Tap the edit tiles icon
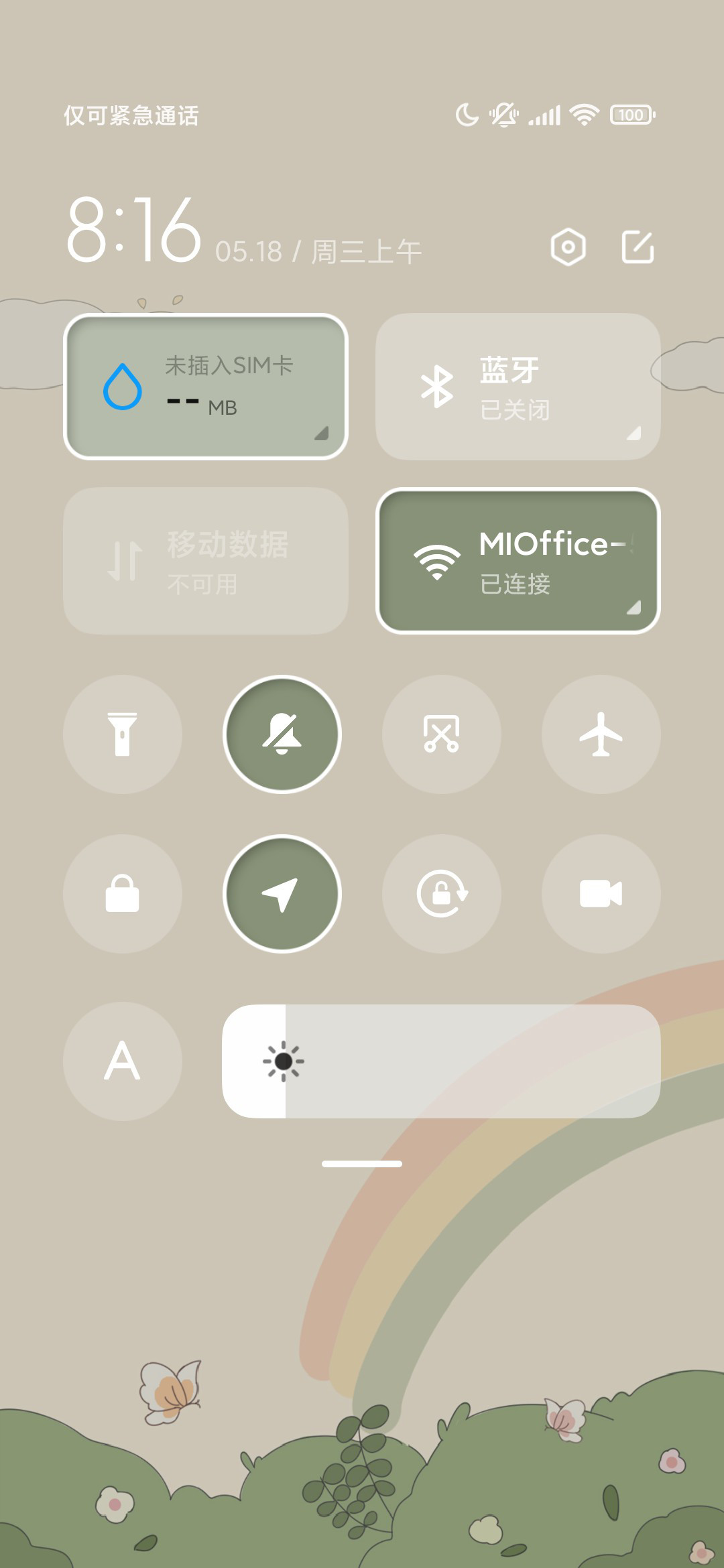The height and width of the screenshot is (1568, 724). click(638, 247)
